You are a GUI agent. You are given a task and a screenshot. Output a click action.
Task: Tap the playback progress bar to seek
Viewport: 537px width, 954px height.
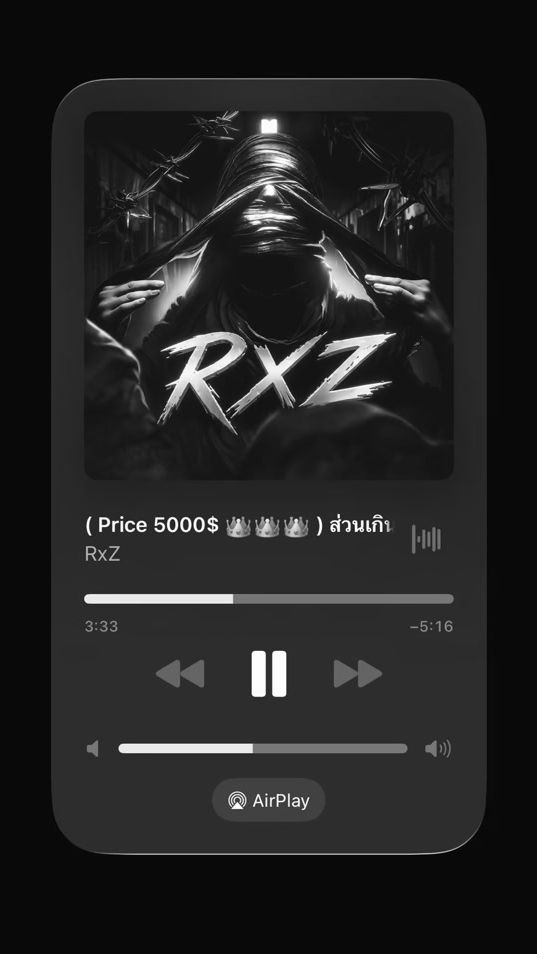point(269,599)
